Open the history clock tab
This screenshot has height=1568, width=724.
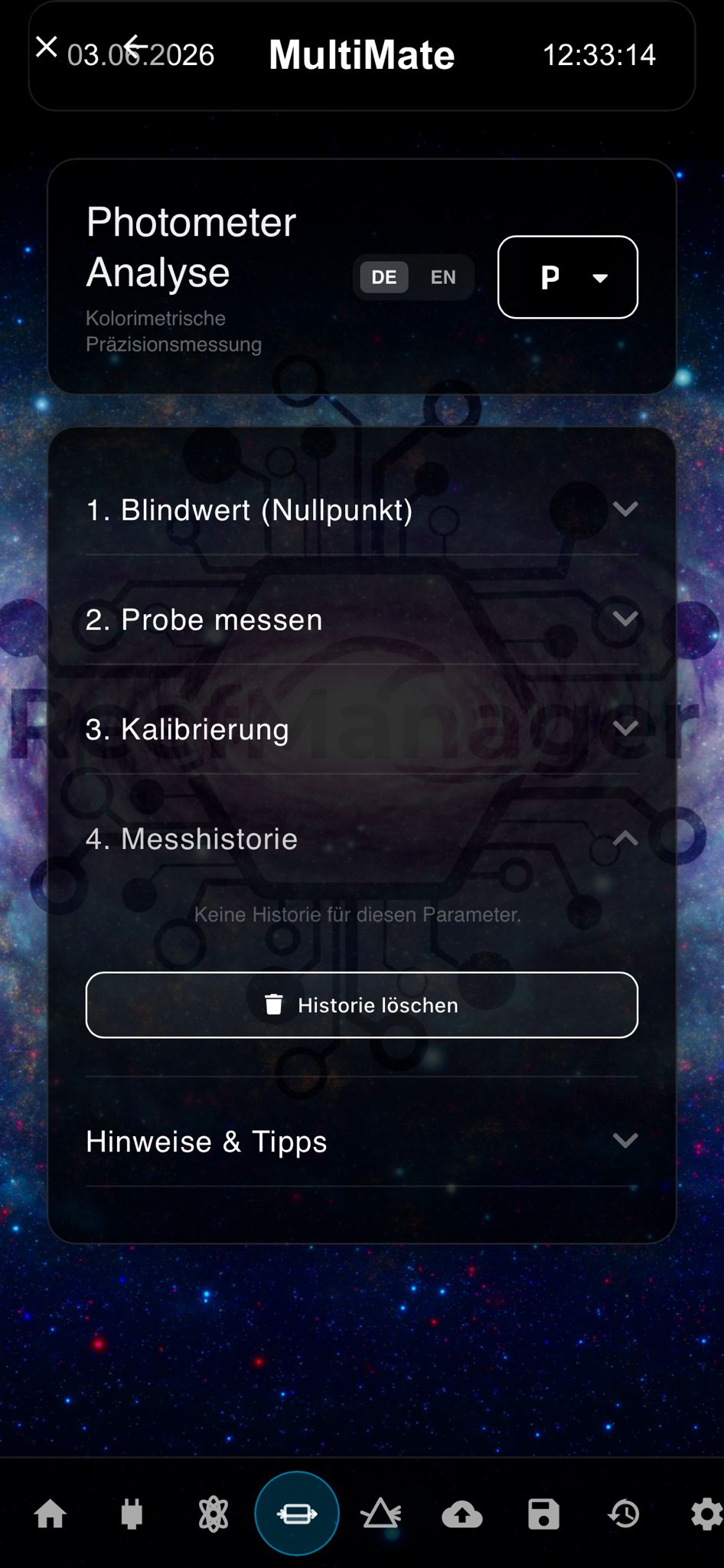tap(625, 1514)
